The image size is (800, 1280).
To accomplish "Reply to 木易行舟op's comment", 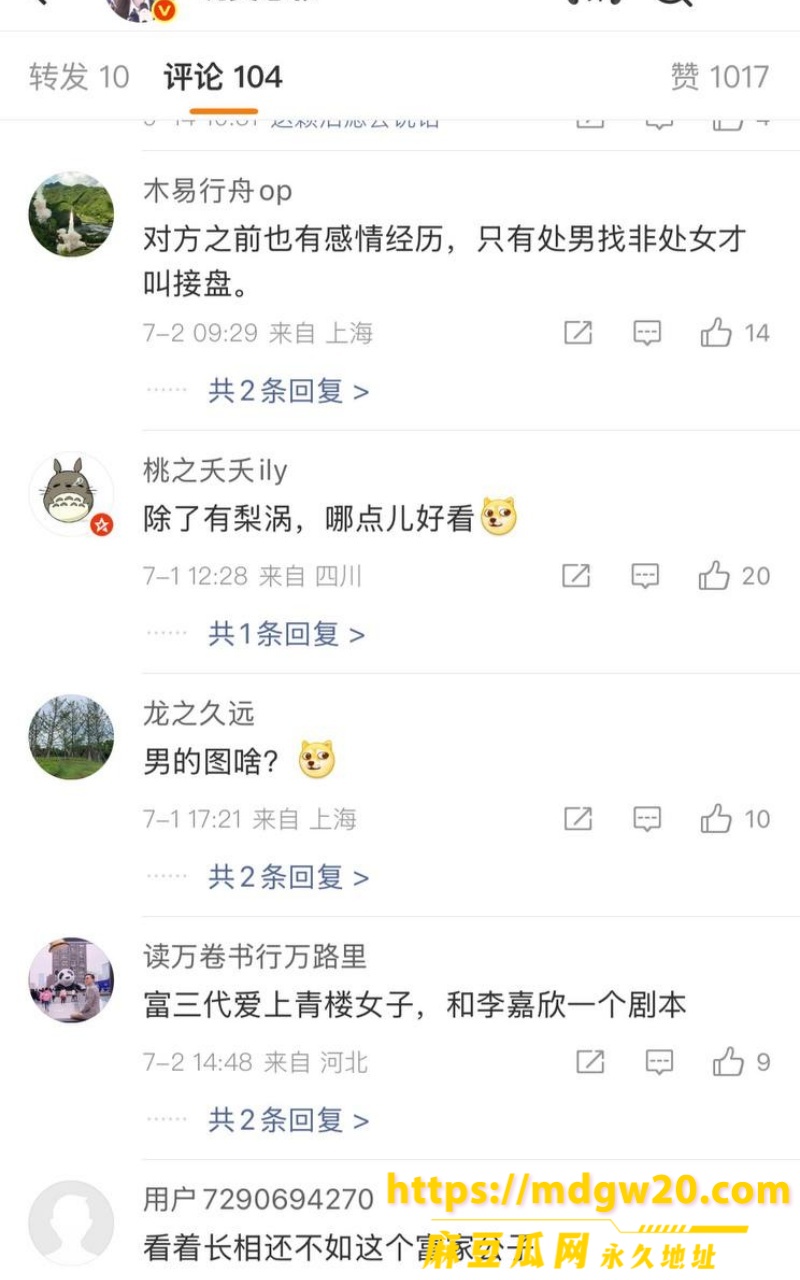I will coord(647,333).
